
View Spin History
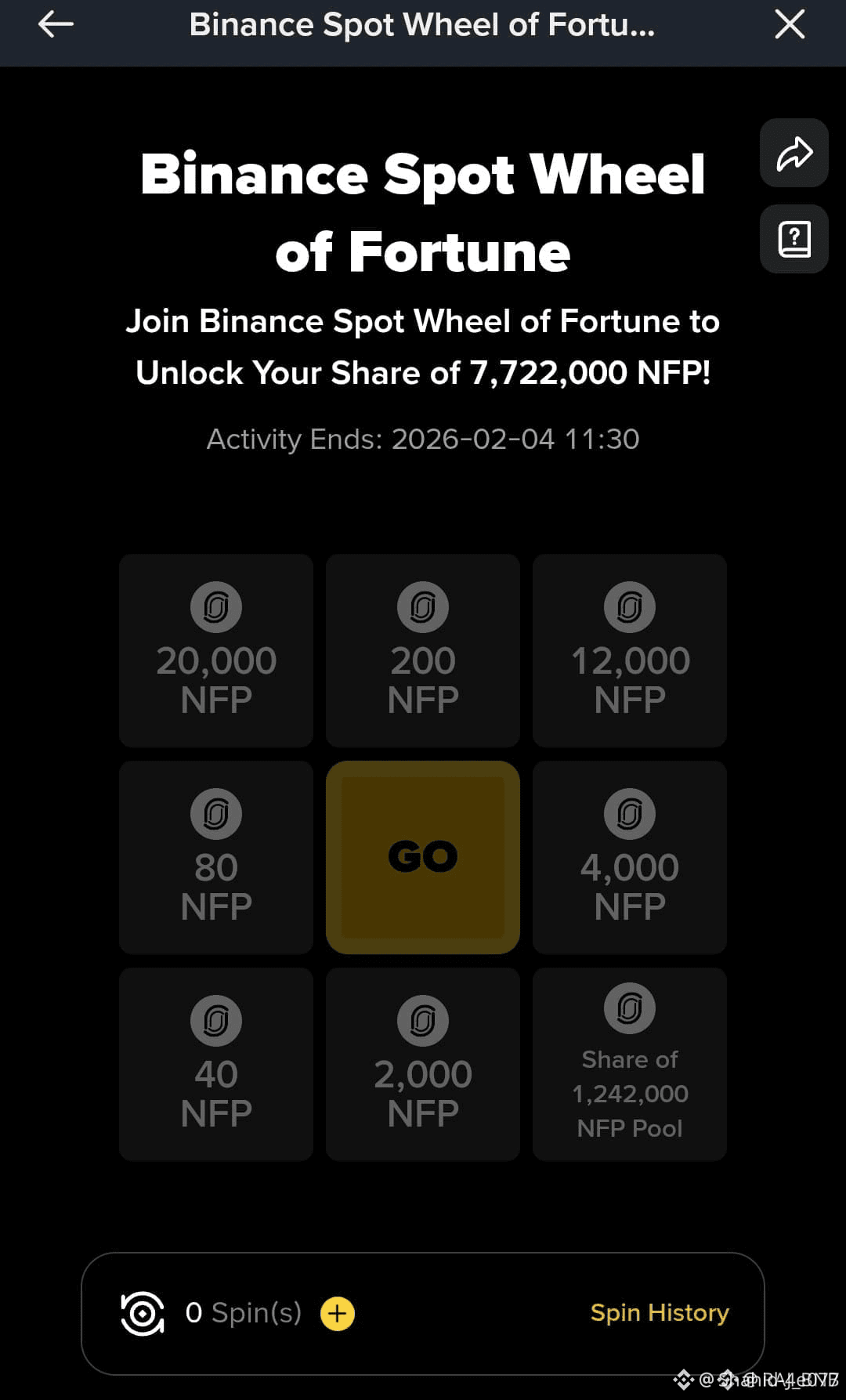click(660, 1313)
